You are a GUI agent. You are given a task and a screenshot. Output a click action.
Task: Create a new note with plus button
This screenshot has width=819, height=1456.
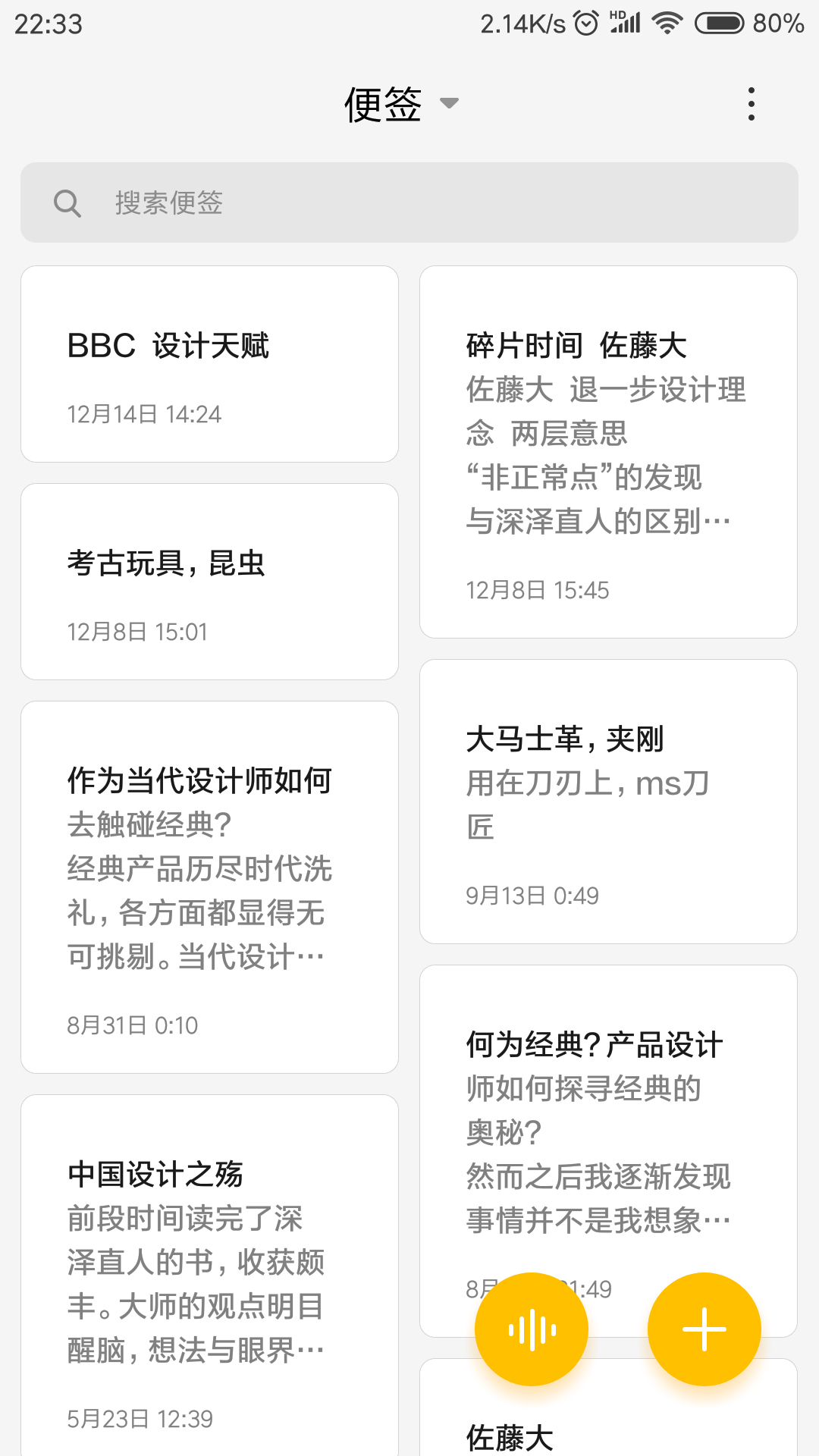(x=704, y=1329)
